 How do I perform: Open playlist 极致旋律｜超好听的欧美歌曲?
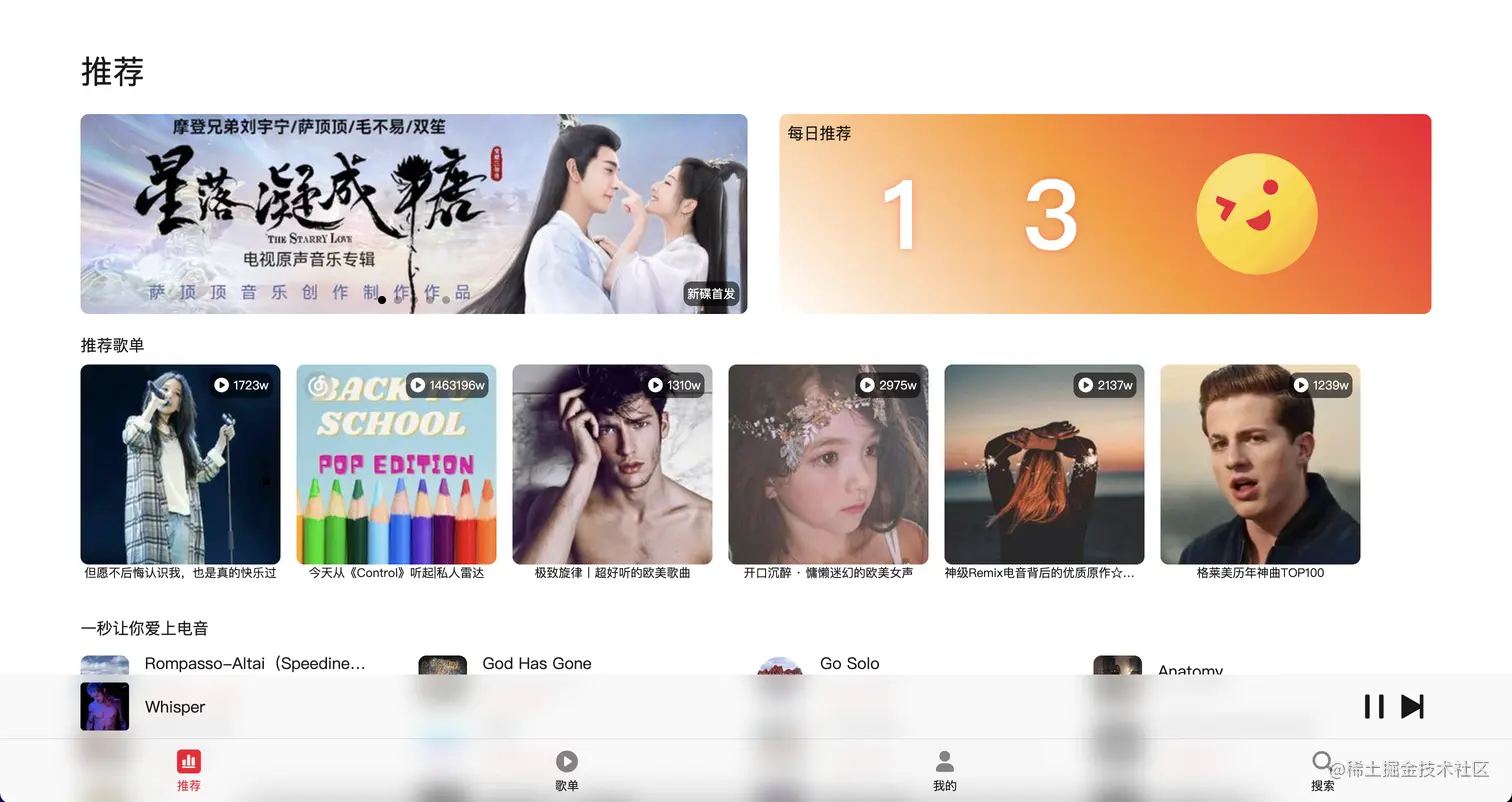612,464
